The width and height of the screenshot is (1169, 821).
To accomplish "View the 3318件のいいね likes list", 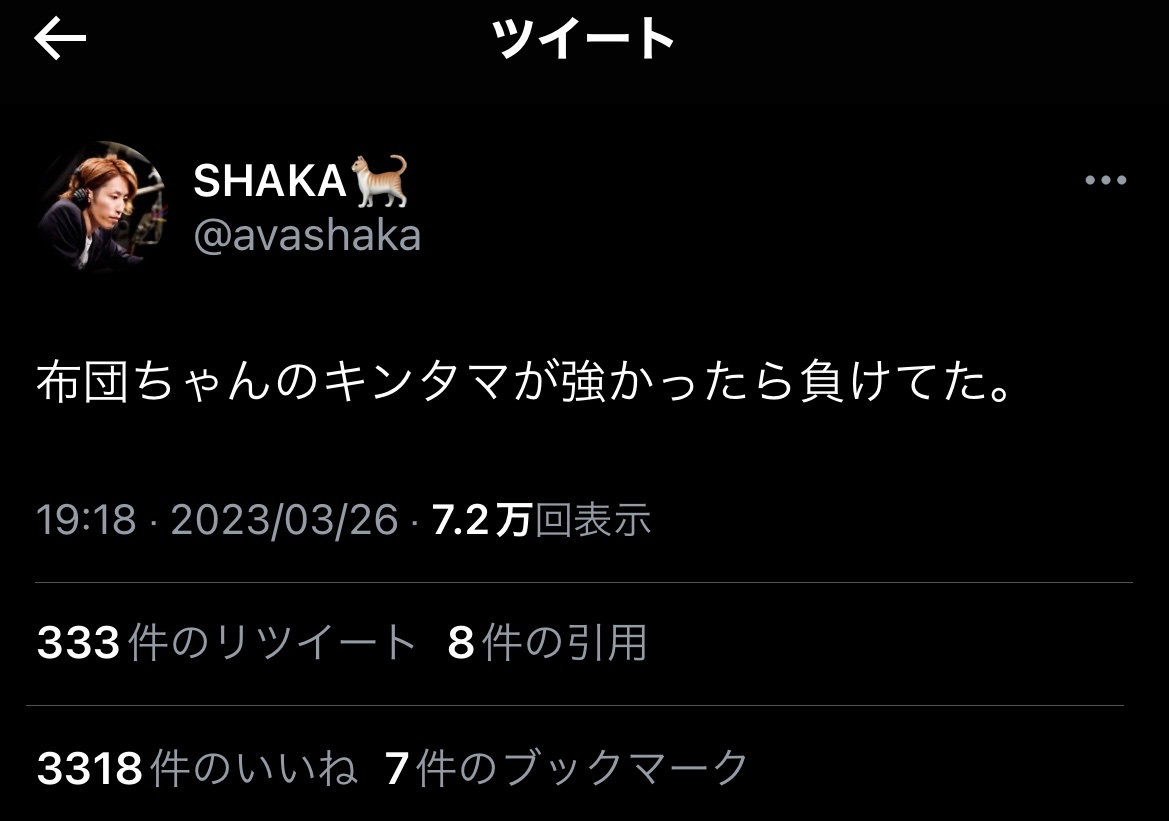I will tap(197, 768).
